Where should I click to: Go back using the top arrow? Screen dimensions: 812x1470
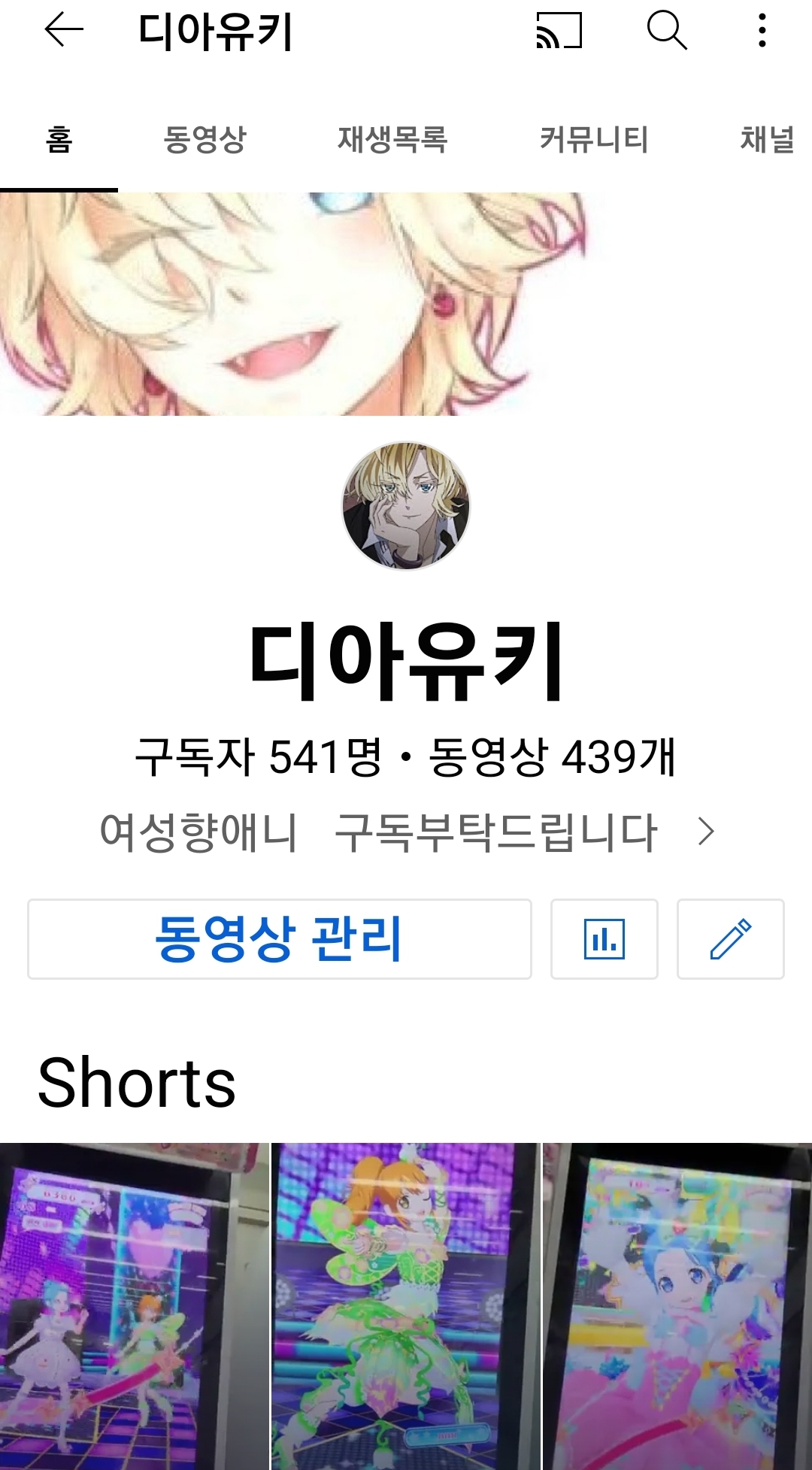(x=64, y=31)
